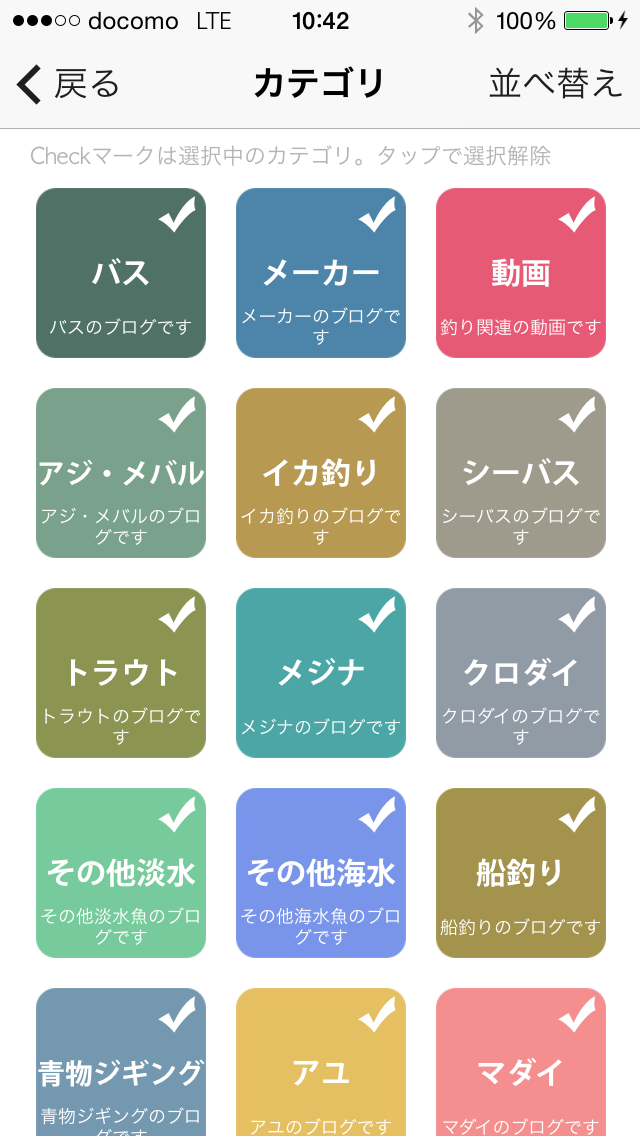640x1136 pixels.
Task: Open 並べ替え to reorder categories
Action: coord(555,84)
